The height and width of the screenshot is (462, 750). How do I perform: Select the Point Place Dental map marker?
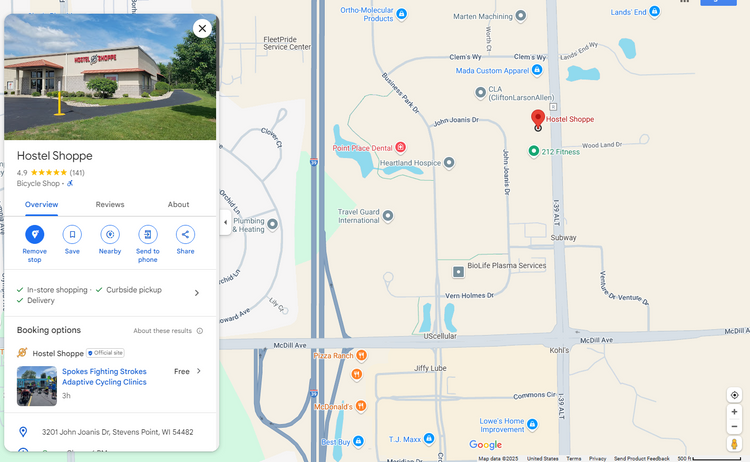(400, 148)
